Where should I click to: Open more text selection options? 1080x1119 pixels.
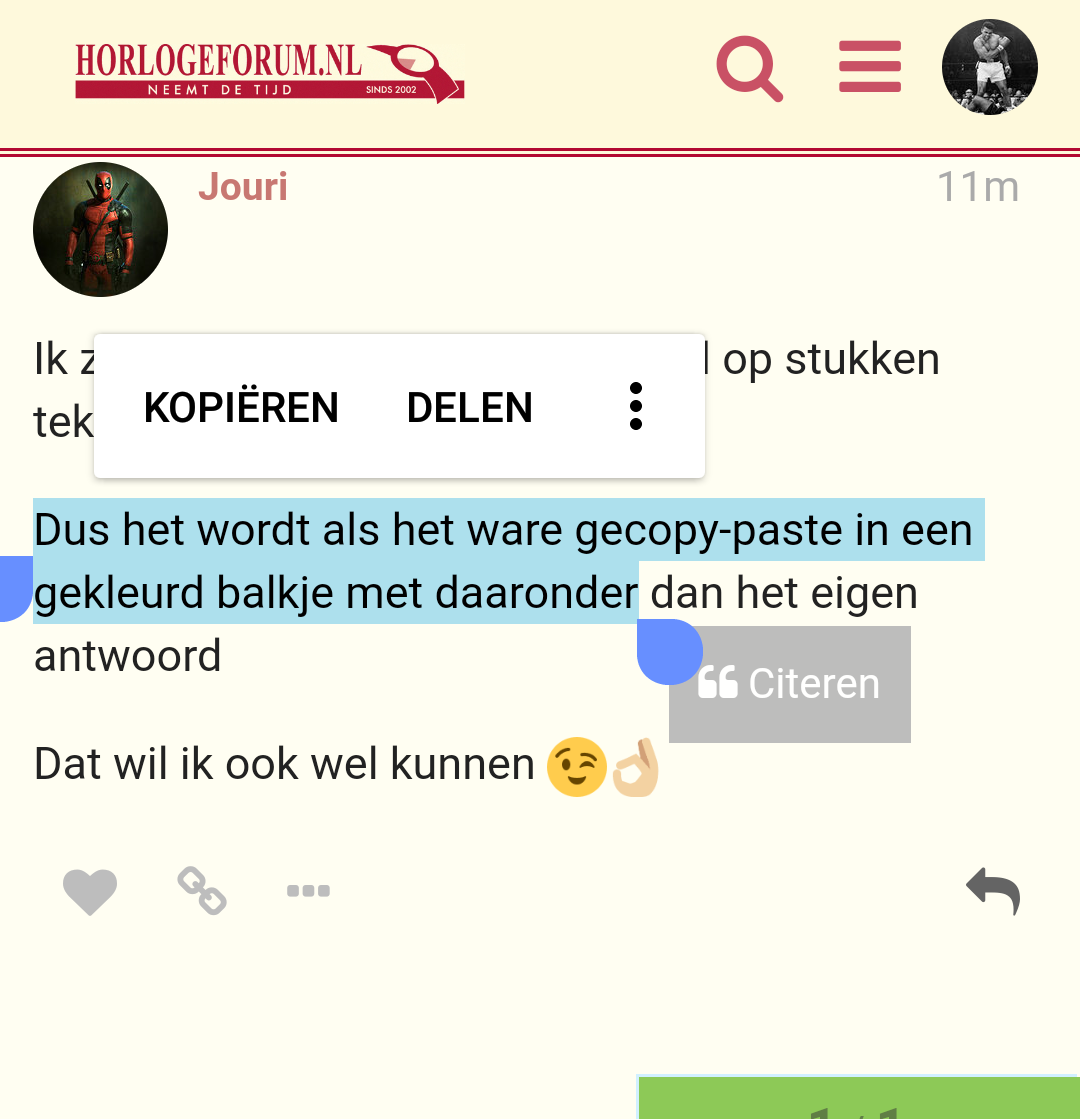pyautogui.click(x=635, y=407)
